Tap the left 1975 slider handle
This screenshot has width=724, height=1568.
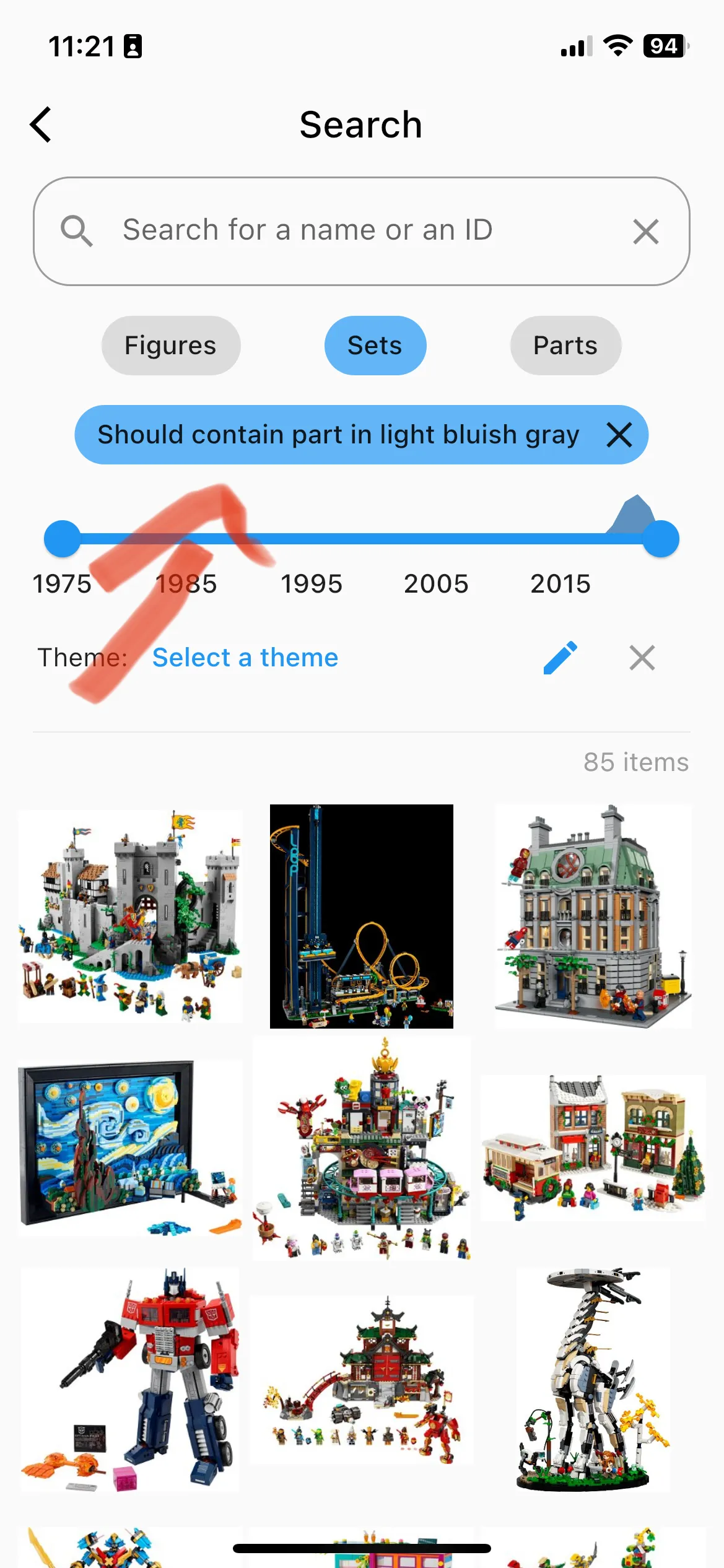63,539
